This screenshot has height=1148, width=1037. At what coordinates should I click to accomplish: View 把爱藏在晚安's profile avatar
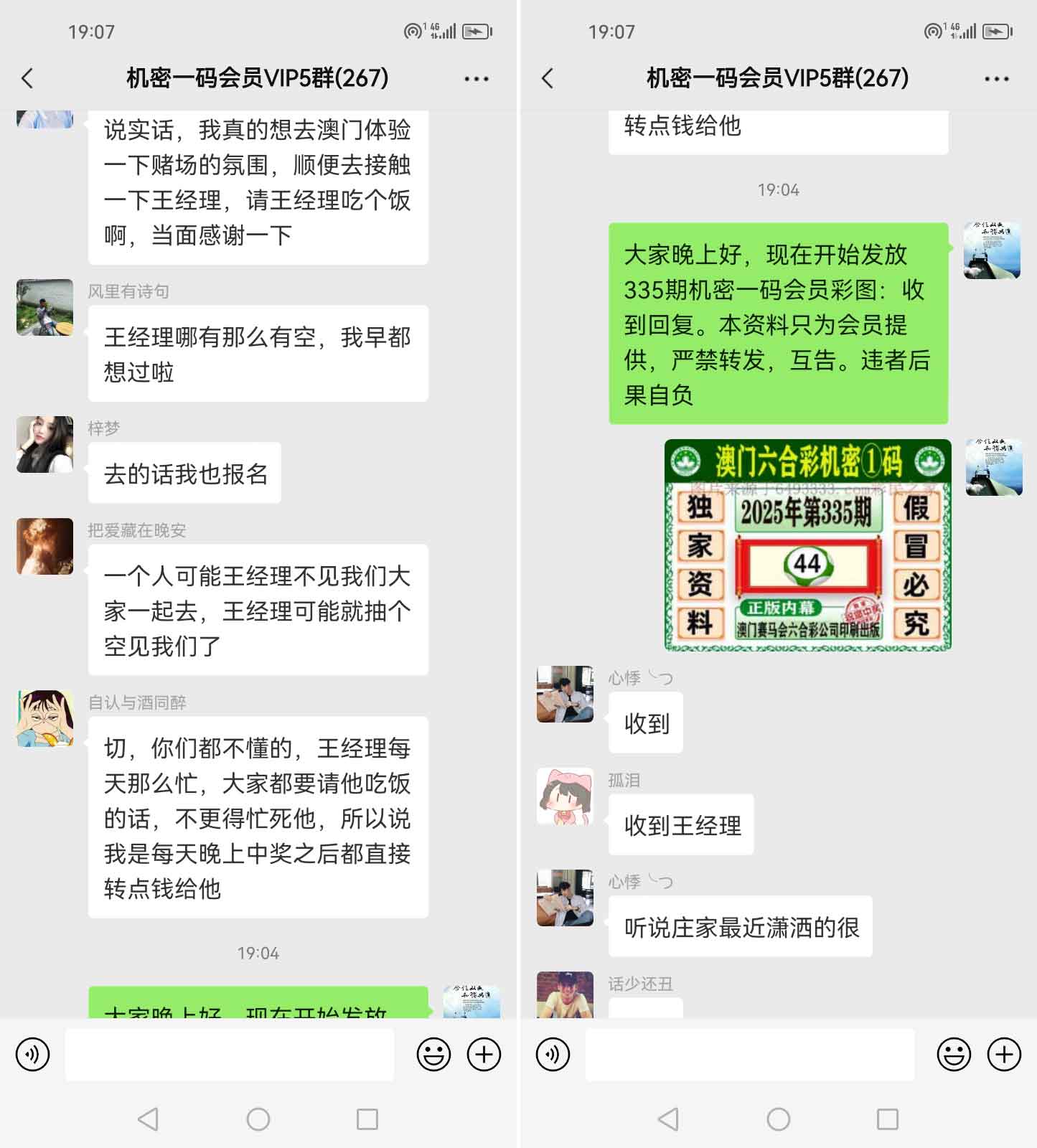point(44,546)
